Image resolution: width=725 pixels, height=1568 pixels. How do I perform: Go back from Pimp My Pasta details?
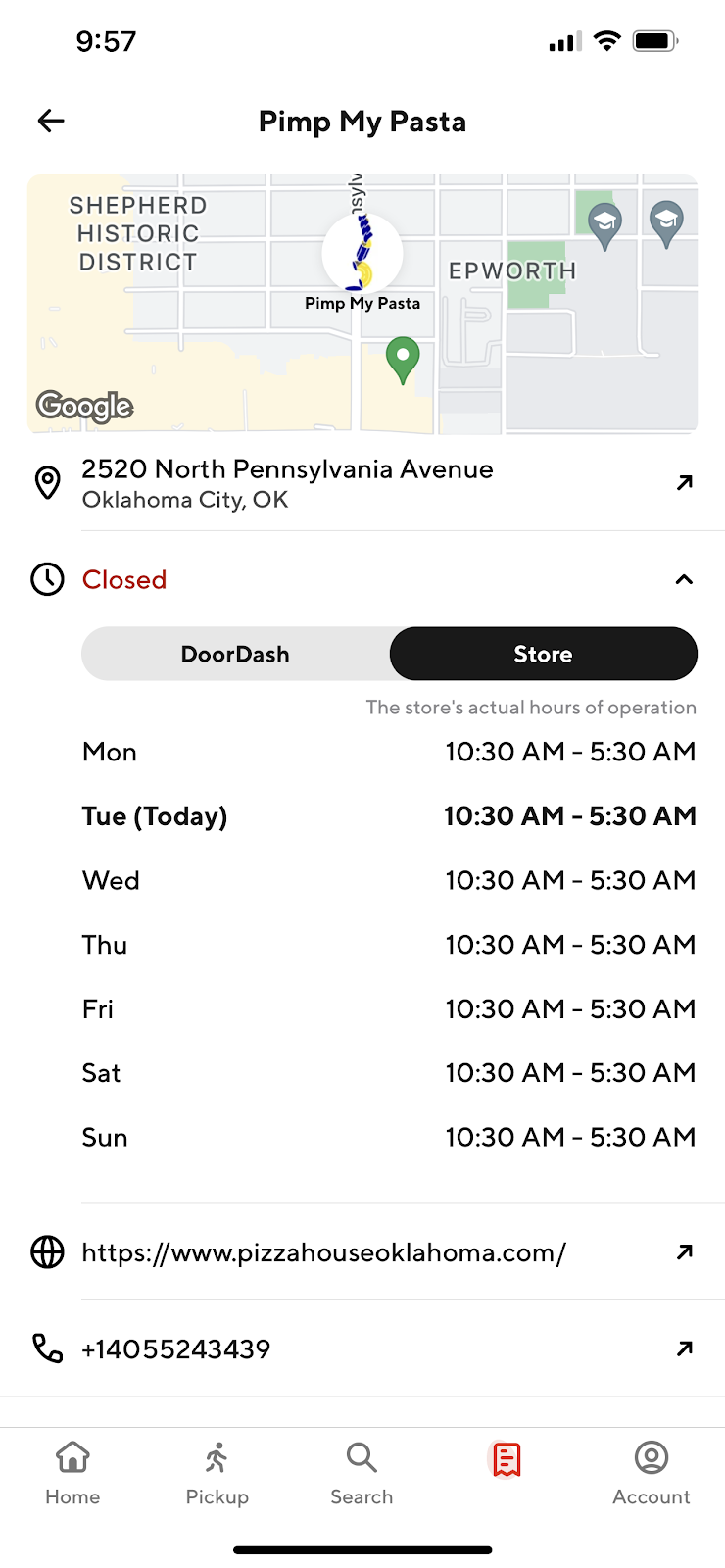click(x=51, y=121)
